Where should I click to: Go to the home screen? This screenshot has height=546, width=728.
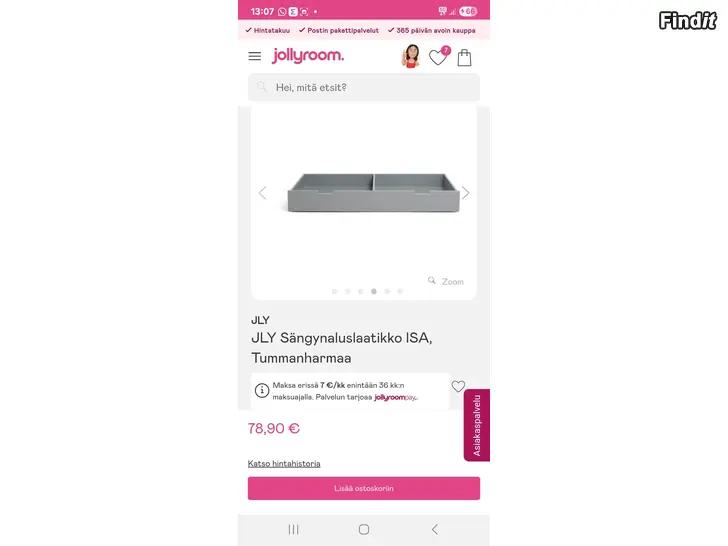coord(364,529)
